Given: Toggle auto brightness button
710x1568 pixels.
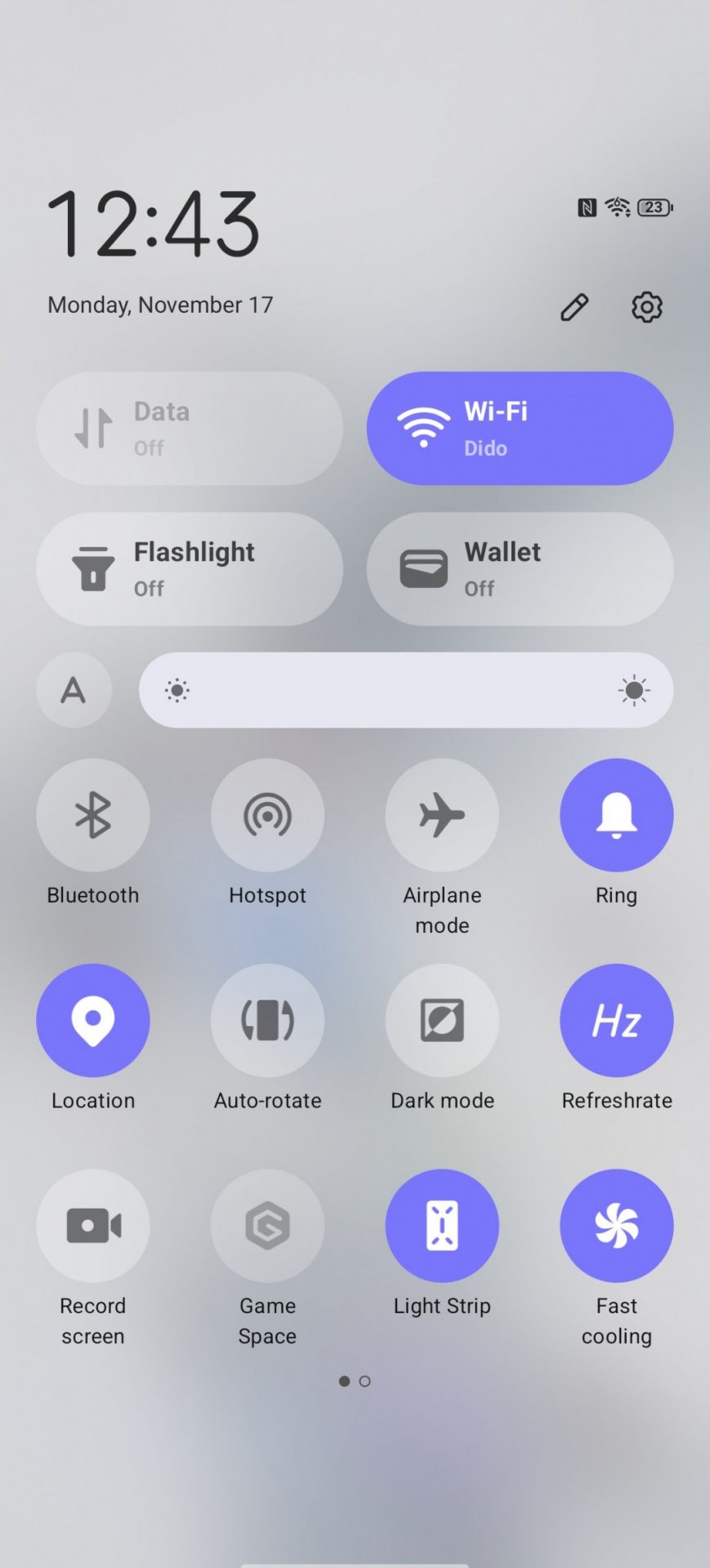Looking at the screenshot, I should coord(74,690).
